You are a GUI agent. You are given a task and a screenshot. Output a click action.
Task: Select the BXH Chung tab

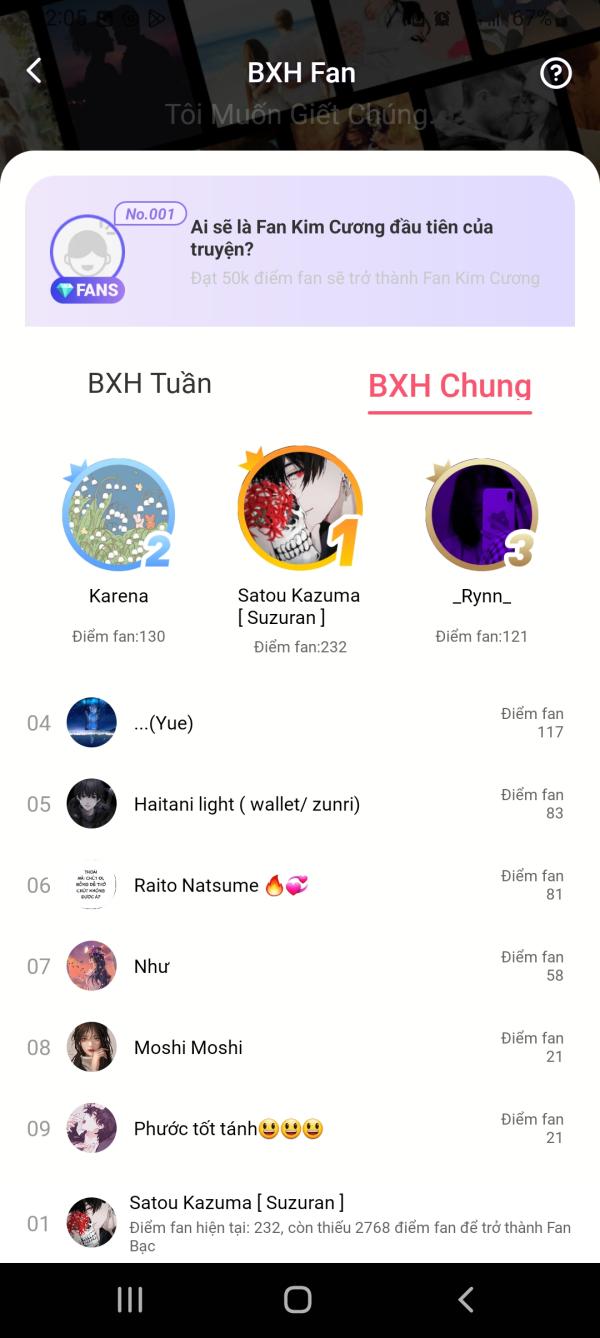tap(449, 386)
